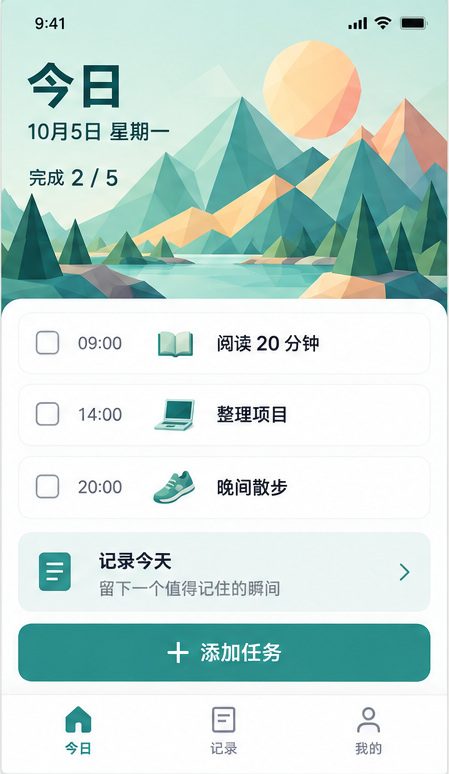Mark the 14:00 整理项目 task as done

click(47, 414)
